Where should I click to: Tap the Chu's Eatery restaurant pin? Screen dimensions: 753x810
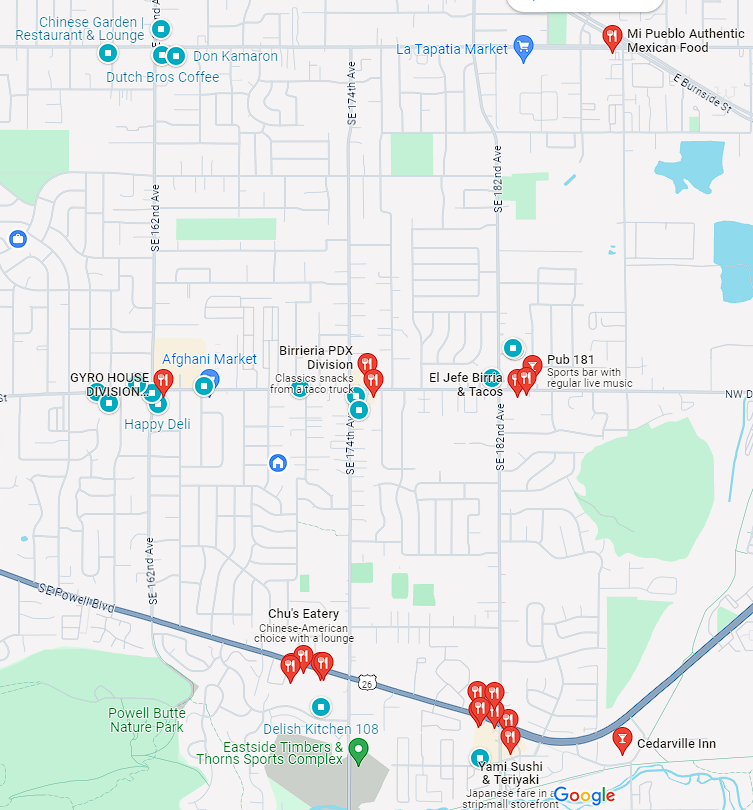tap(303, 657)
